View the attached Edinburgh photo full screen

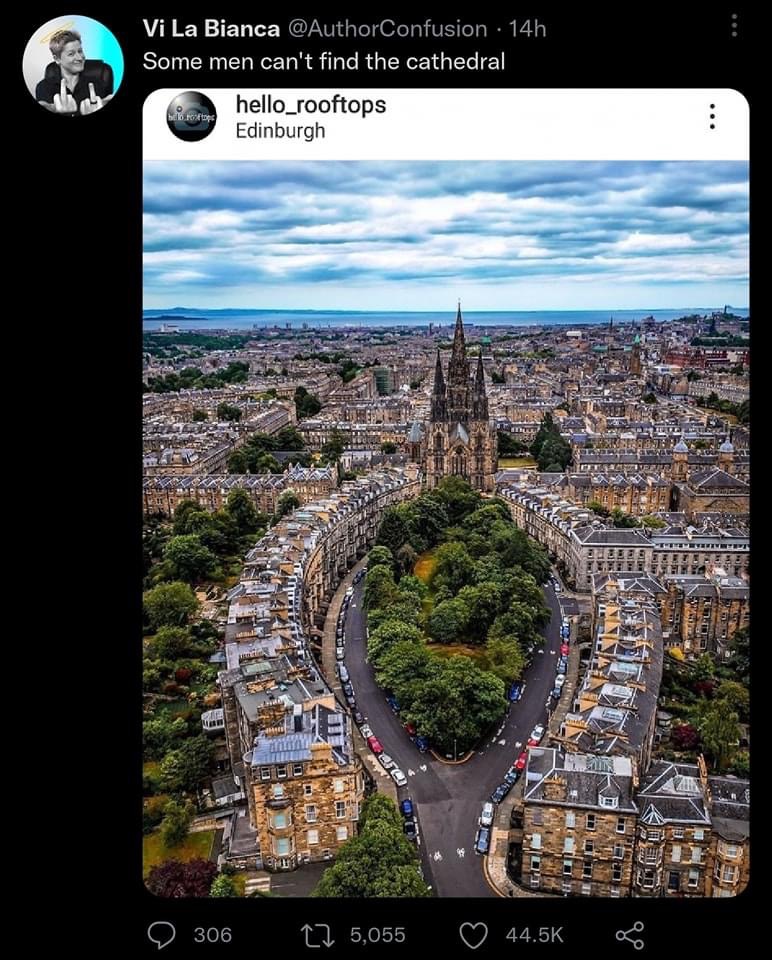[446, 528]
